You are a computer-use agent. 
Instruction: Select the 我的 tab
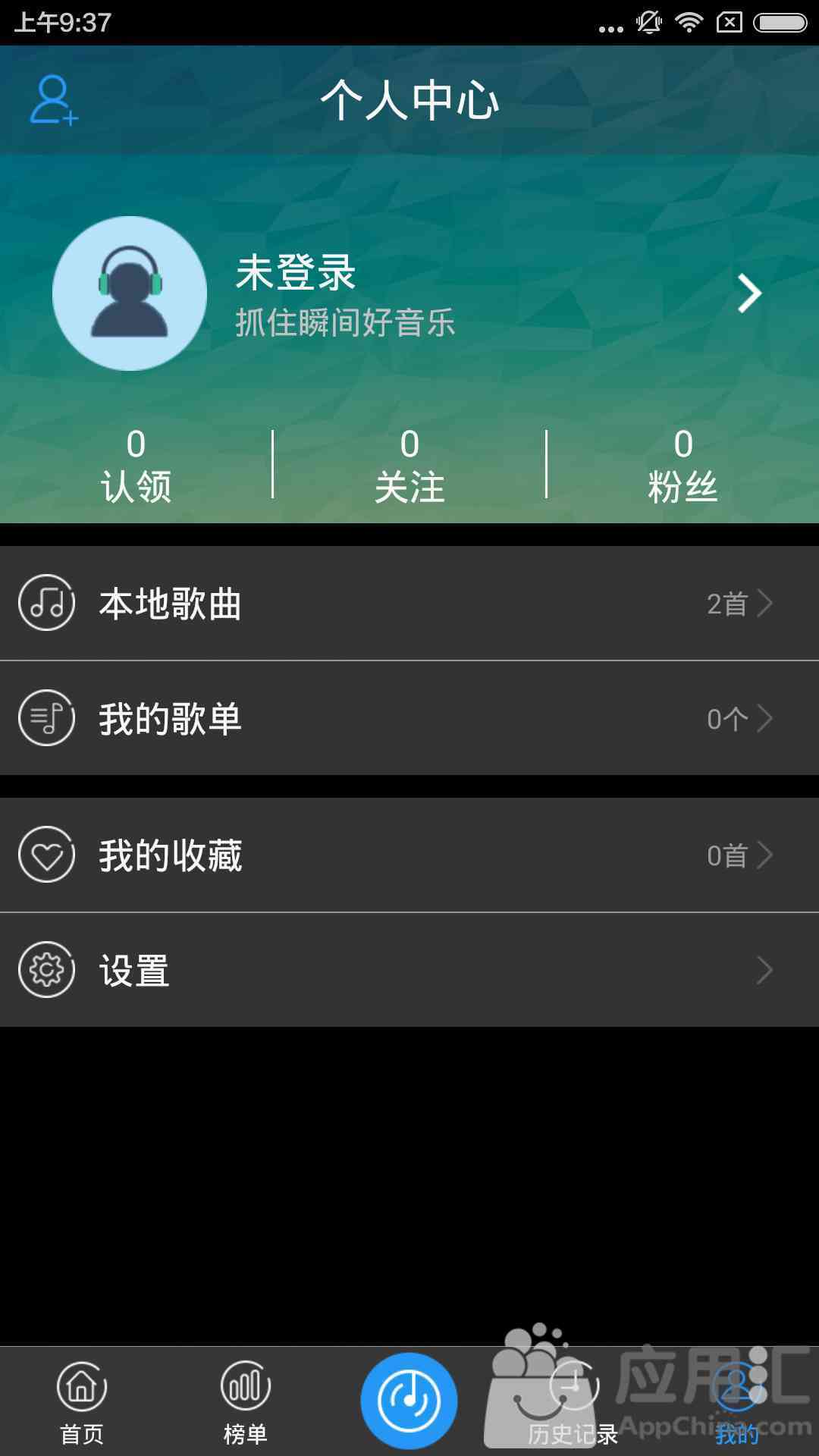pyautogui.click(x=737, y=1401)
